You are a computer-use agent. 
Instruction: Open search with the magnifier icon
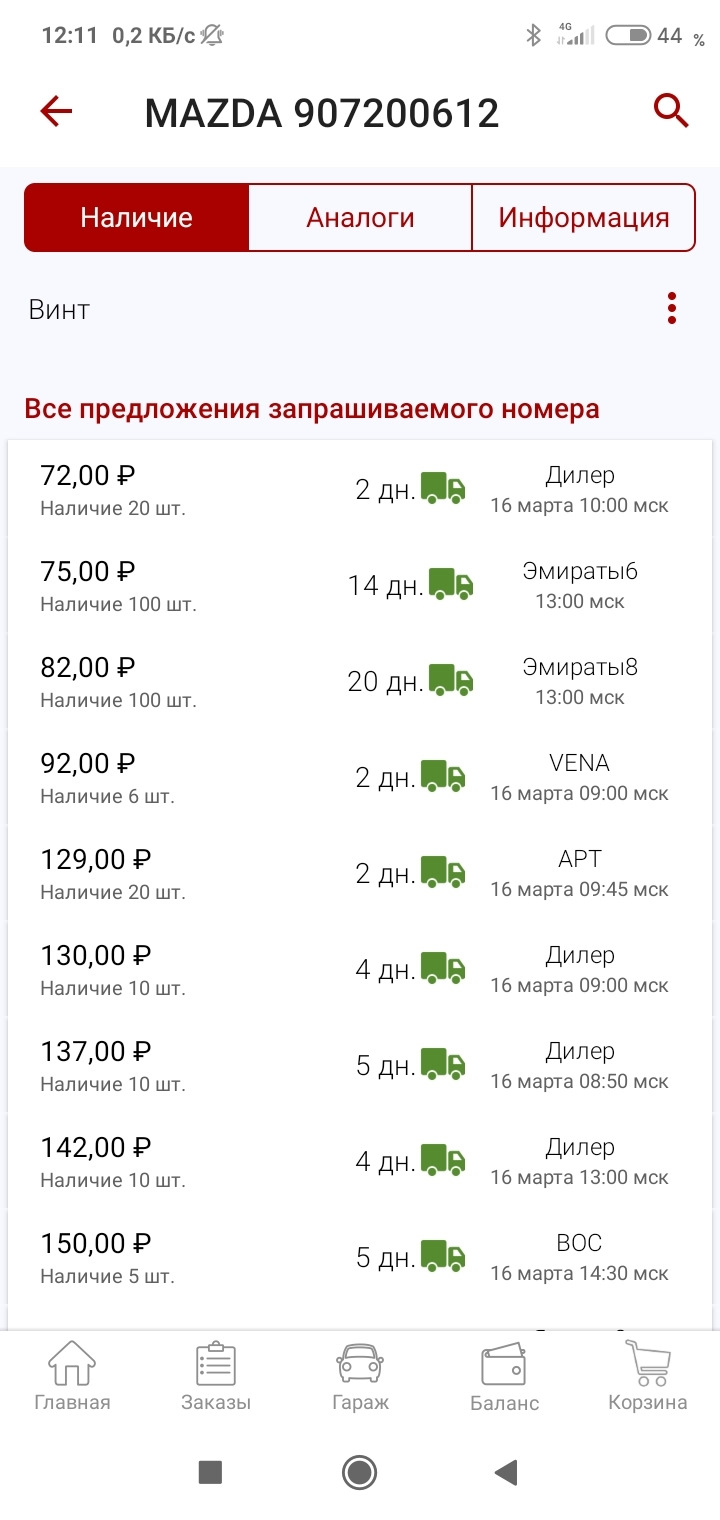point(671,110)
